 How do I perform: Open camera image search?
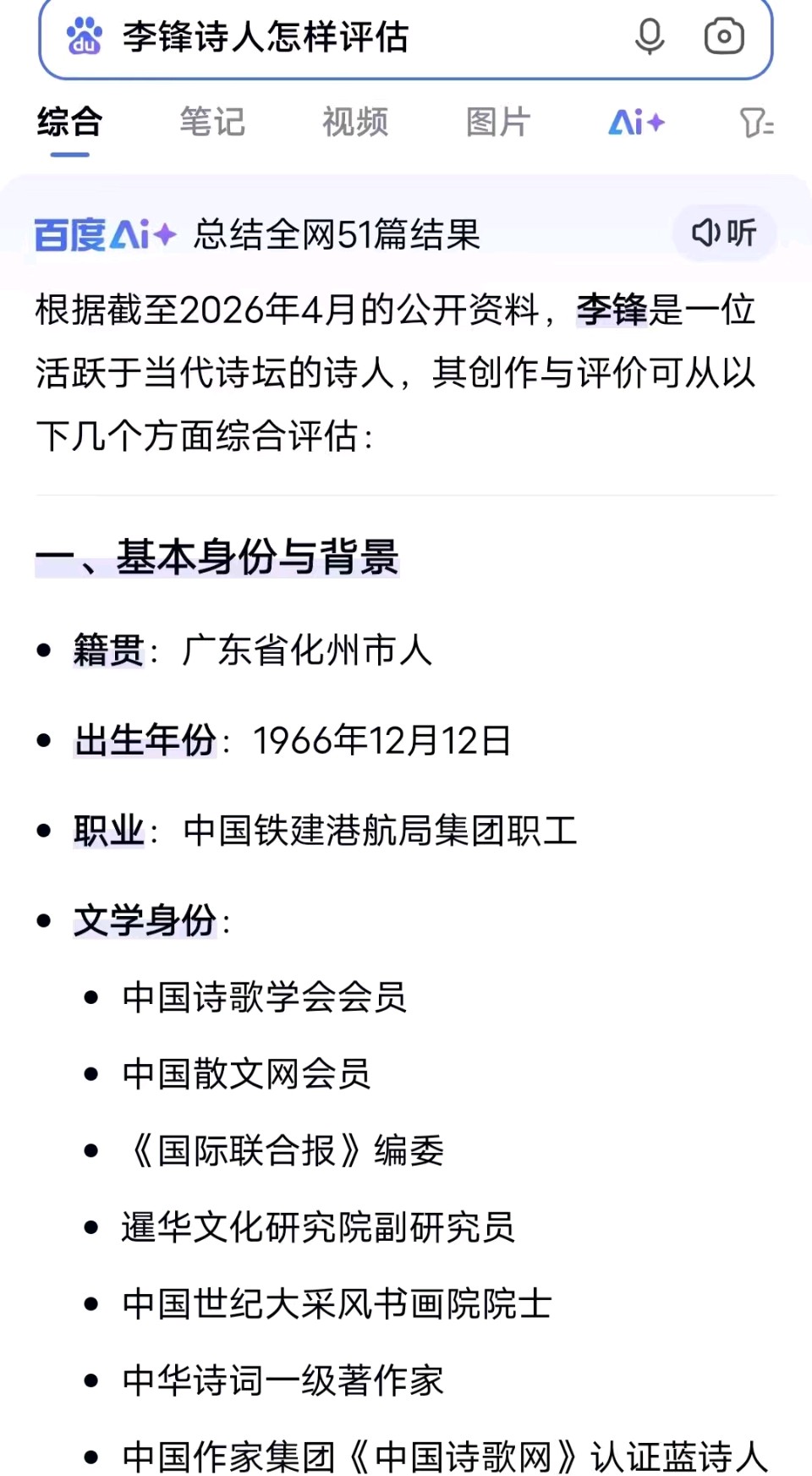[x=724, y=36]
